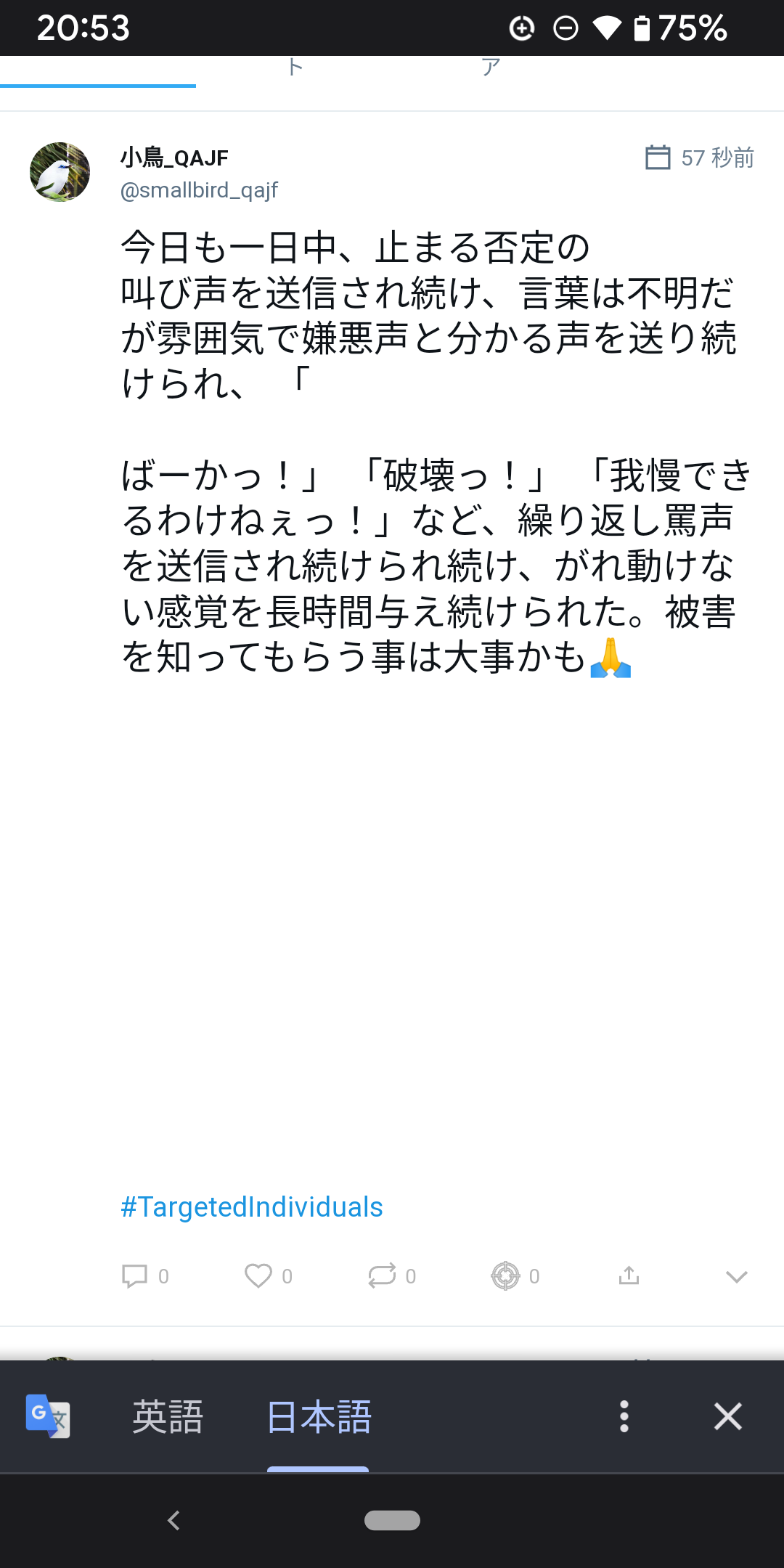This screenshot has height=1568, width=784.
Task: Switch translation to 英語
Action: [168, 1417]
